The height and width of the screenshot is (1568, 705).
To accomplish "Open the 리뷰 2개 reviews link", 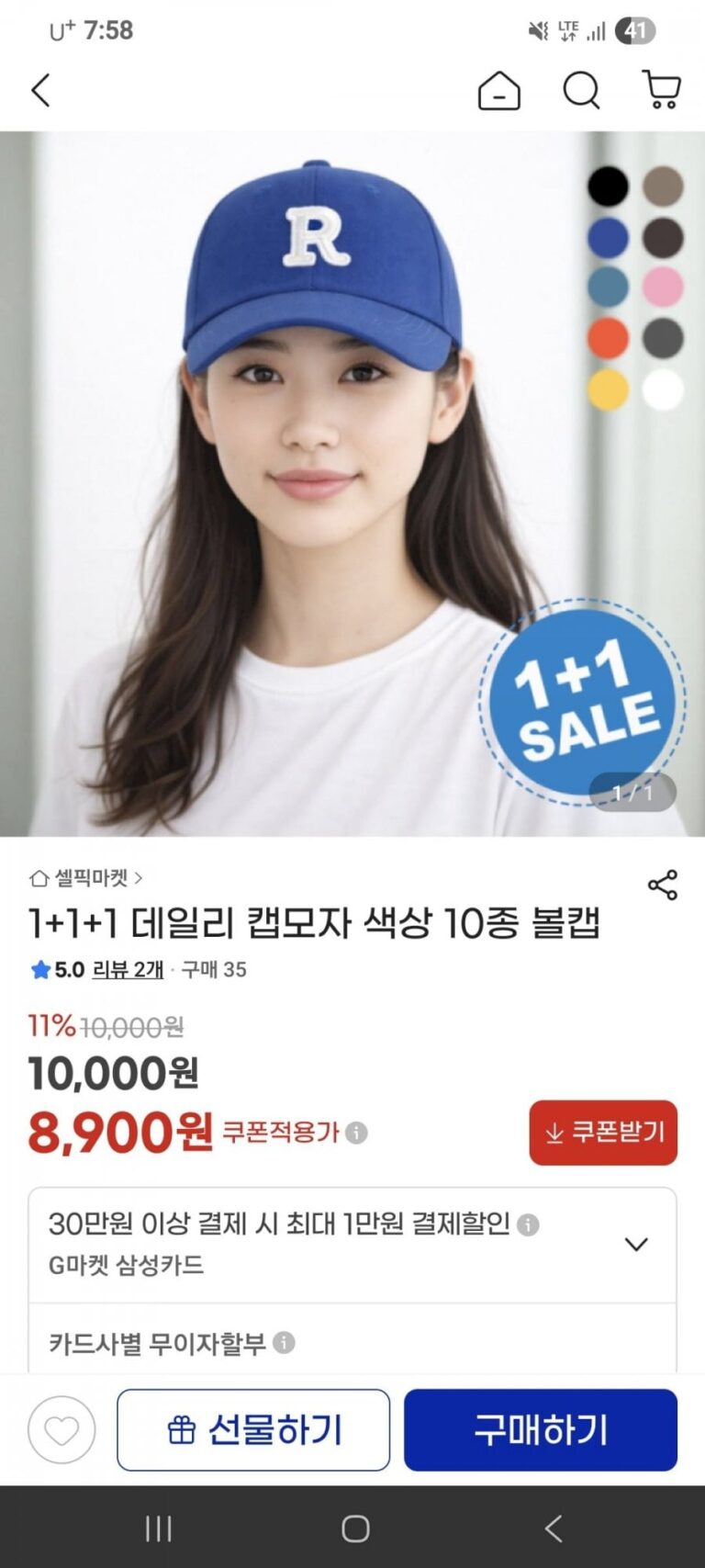I will tap(128, 969).
